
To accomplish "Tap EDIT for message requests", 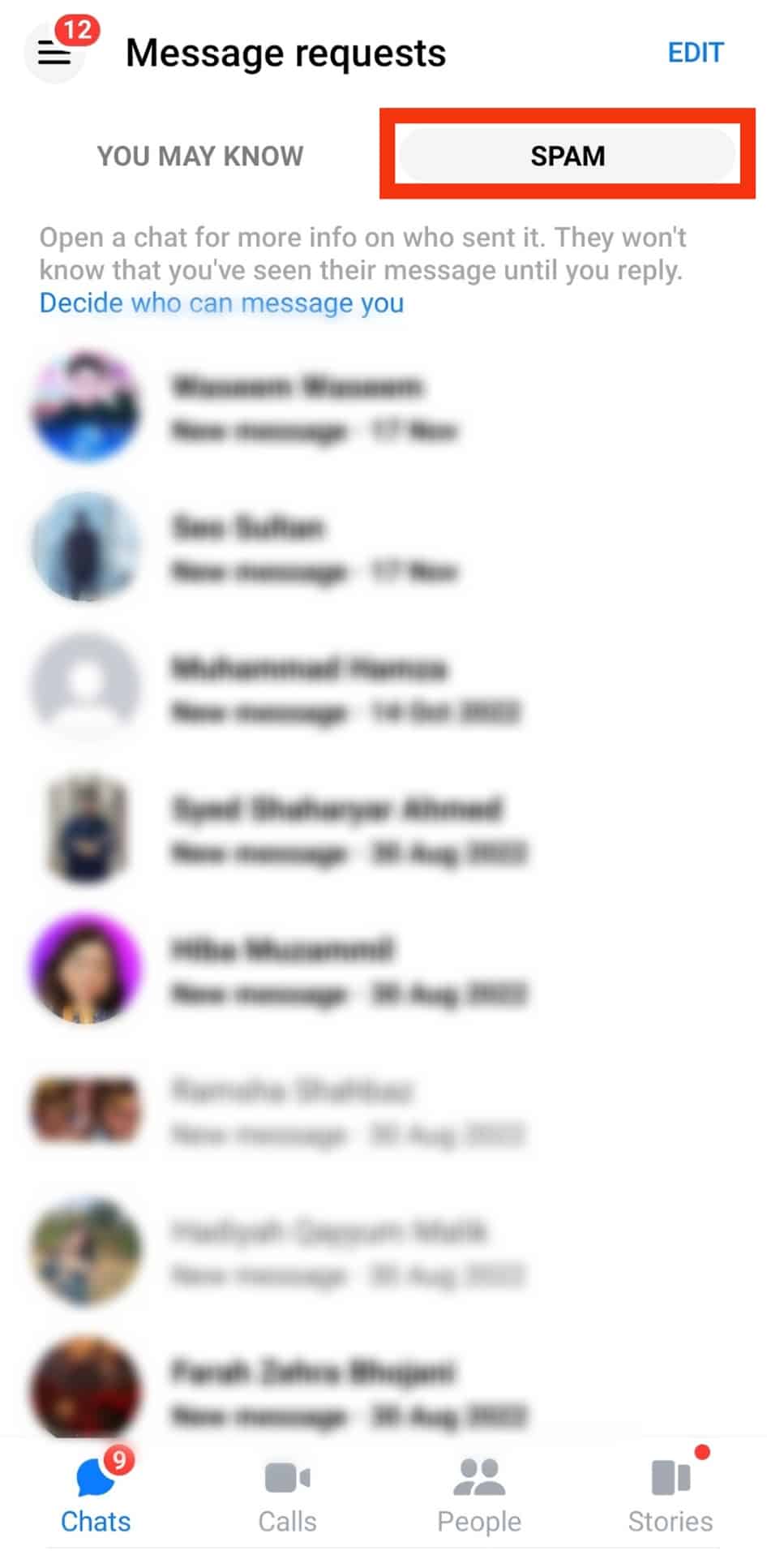I will 695,53.
